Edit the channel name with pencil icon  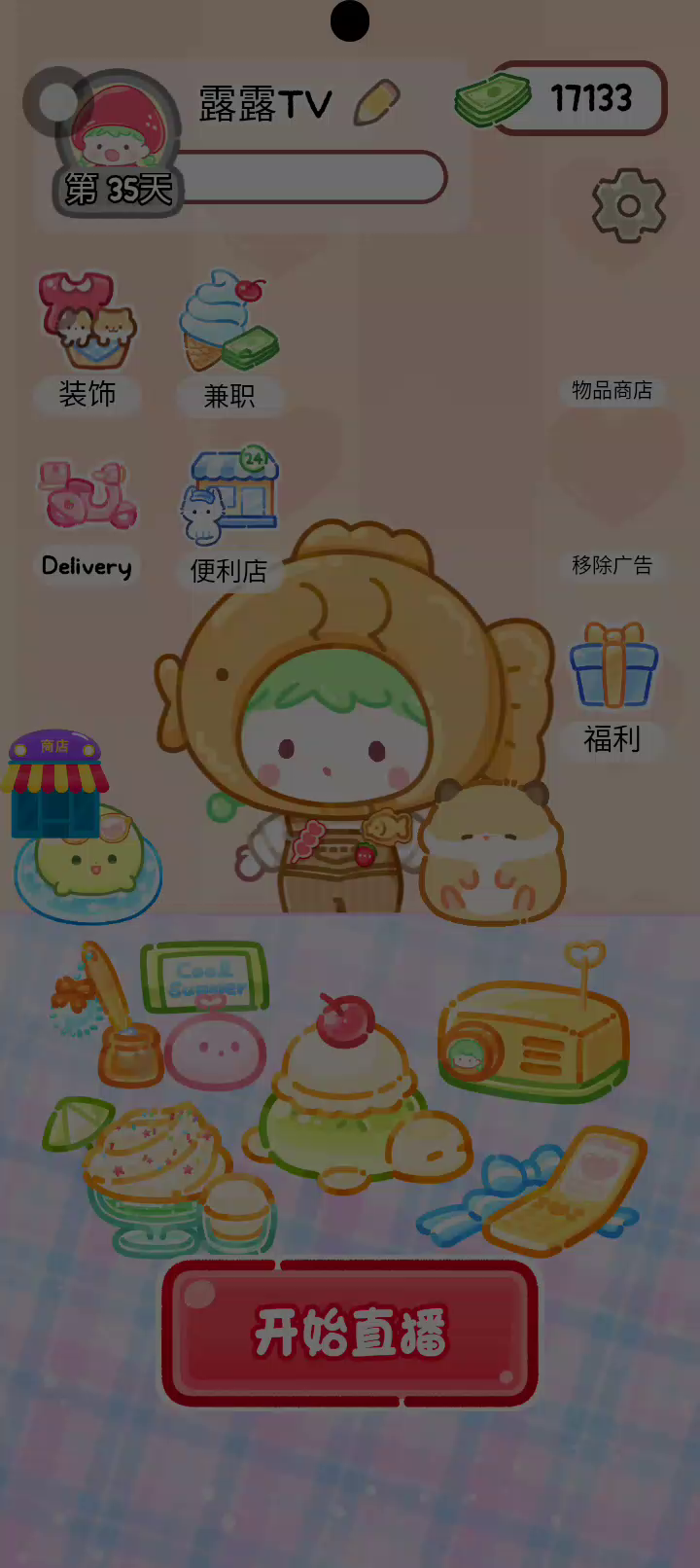pyautogui.click(x=376, y=101)
